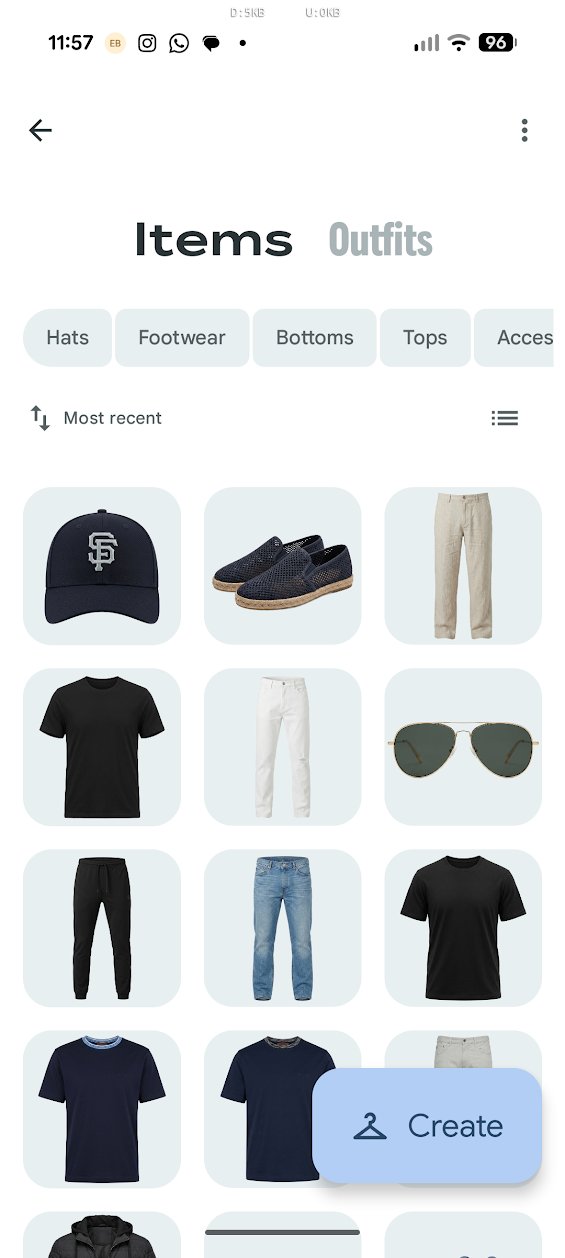This screenshot has width=565, height=1258.
Task: Open the SF baseball cap item
Action: click(102, 566)
